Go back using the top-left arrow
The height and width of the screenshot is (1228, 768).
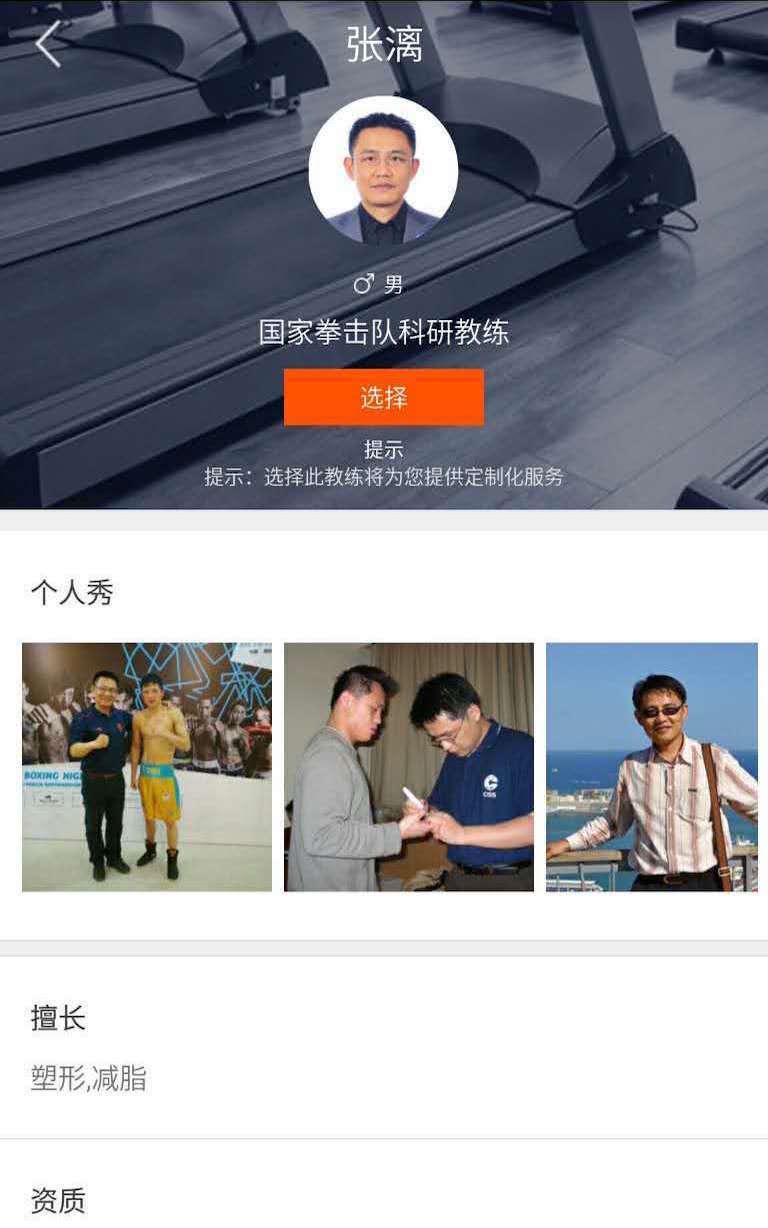coord(47,45)
